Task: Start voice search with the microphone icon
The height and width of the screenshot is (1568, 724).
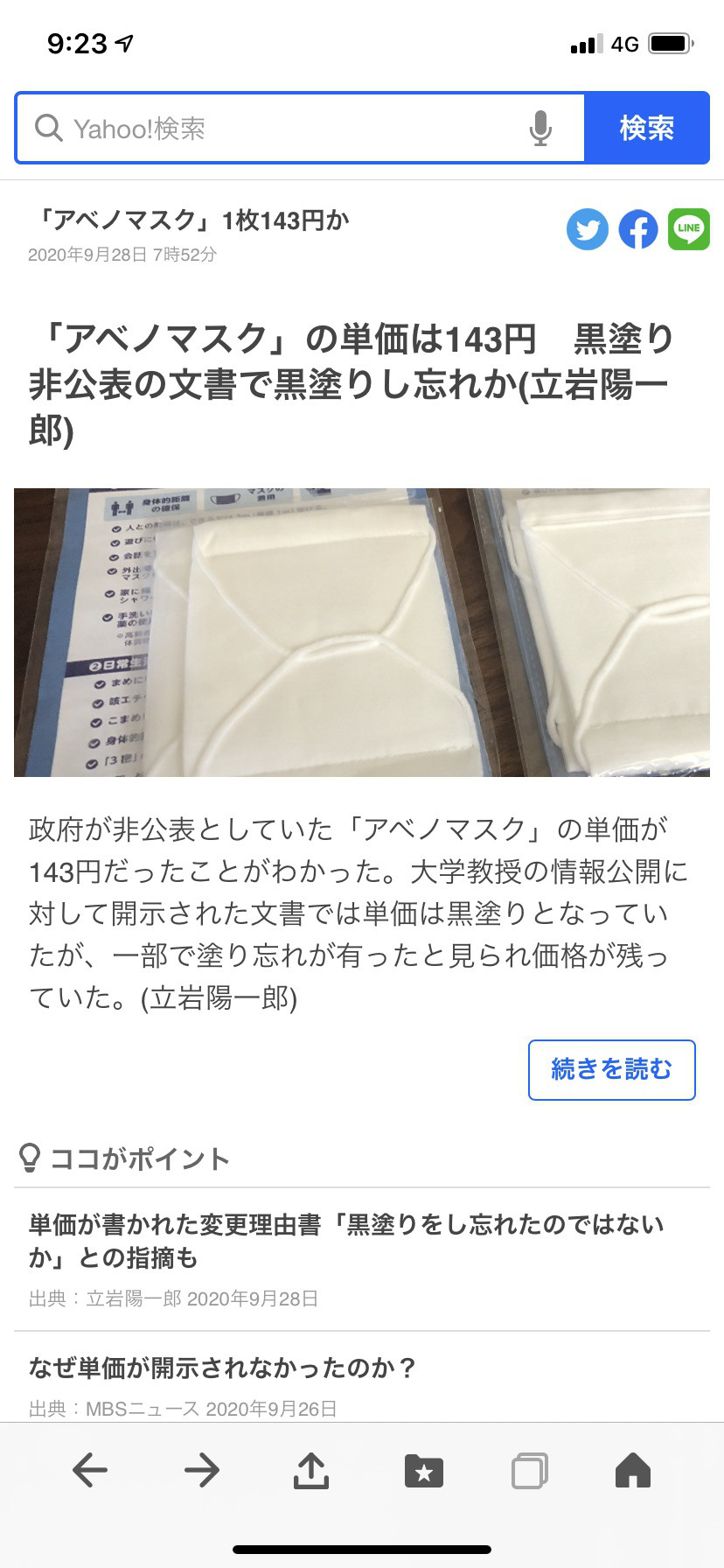Action: (x=540, y=129)
